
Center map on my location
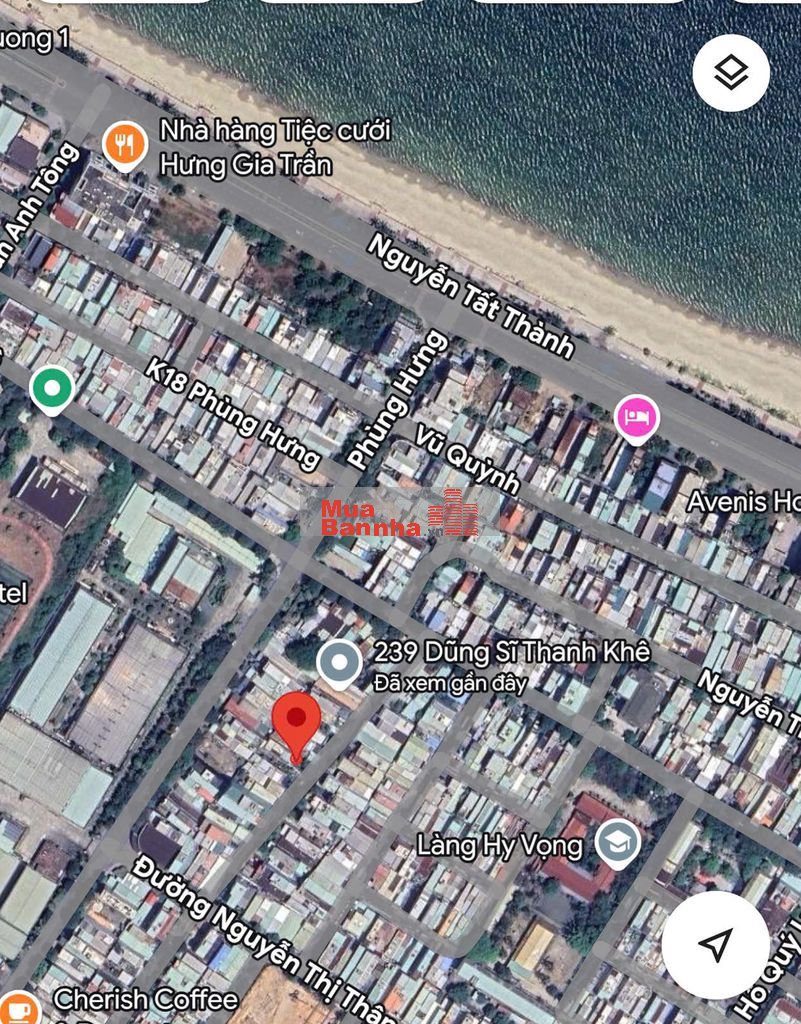716,944
